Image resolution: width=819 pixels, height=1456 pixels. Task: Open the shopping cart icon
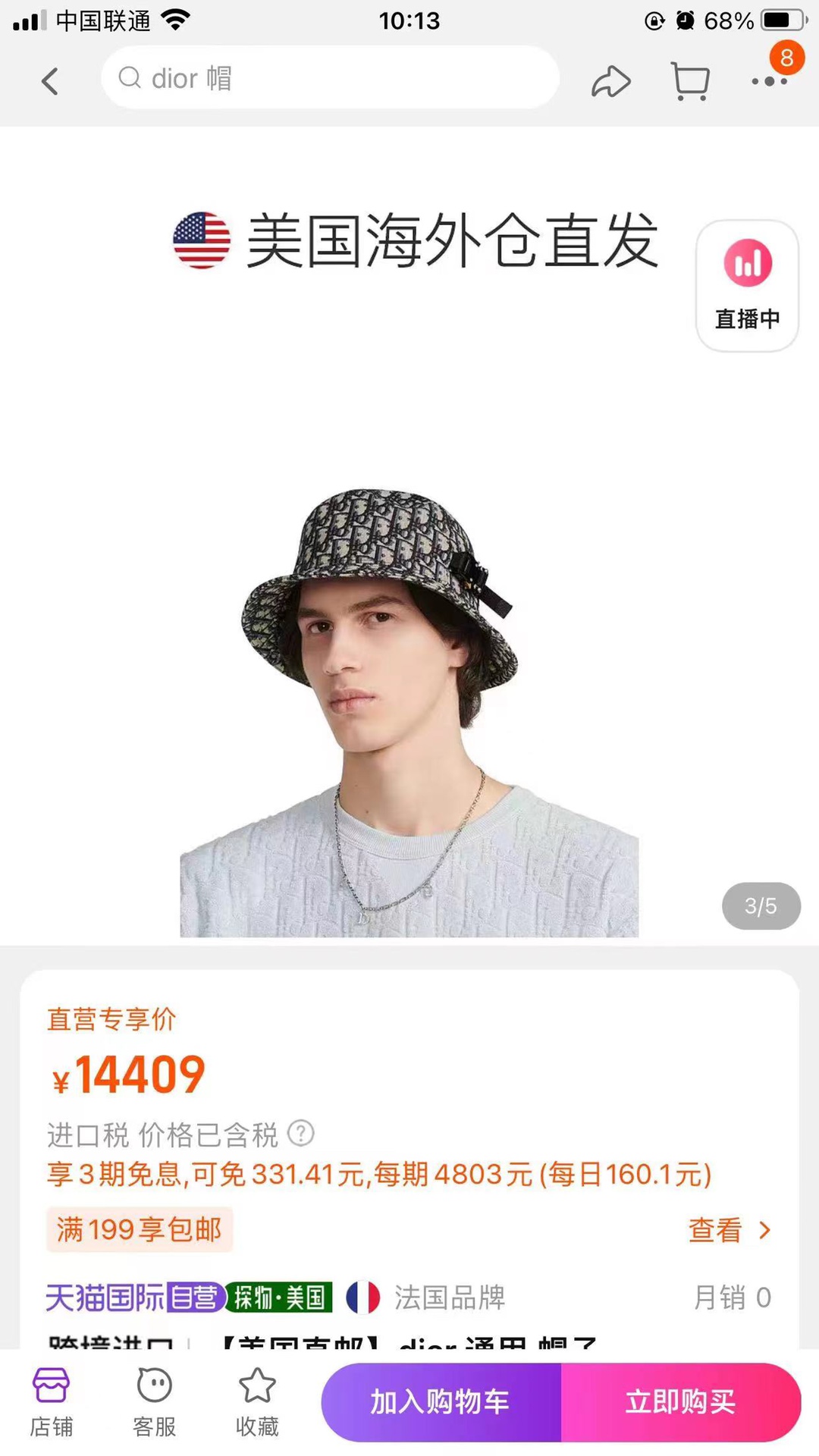tap(690, 81)
